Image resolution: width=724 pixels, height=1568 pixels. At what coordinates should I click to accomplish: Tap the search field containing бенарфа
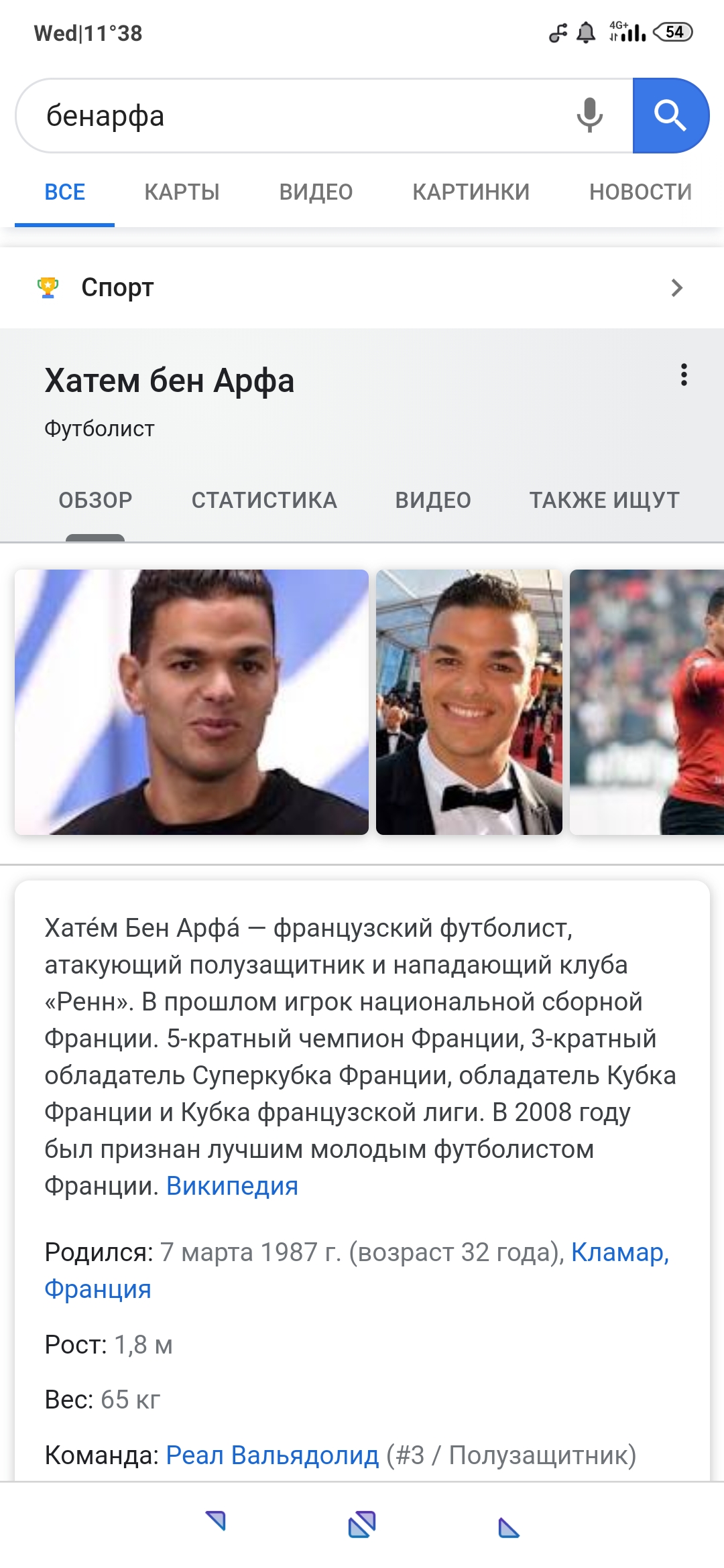(295, 116)
